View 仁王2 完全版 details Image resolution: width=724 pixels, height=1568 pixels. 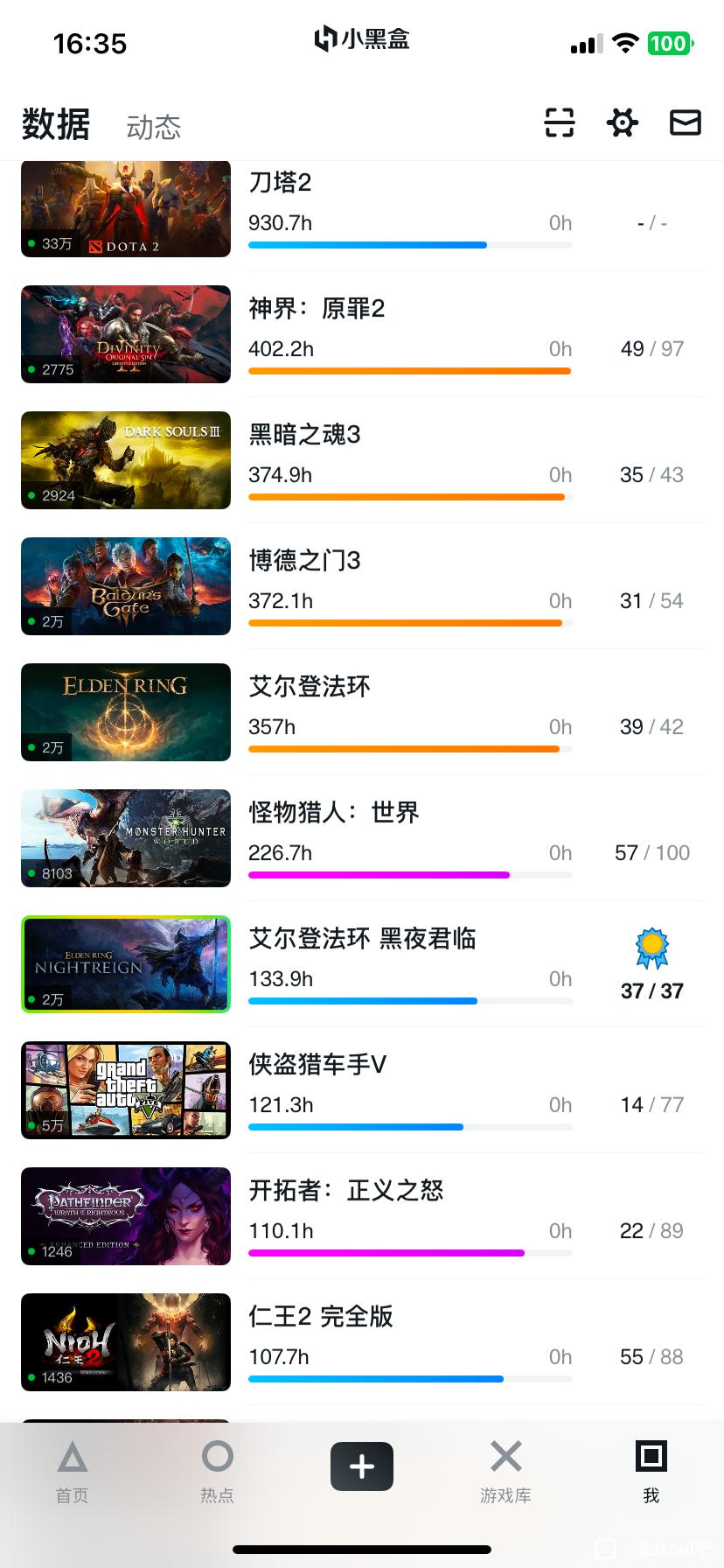362,1342
